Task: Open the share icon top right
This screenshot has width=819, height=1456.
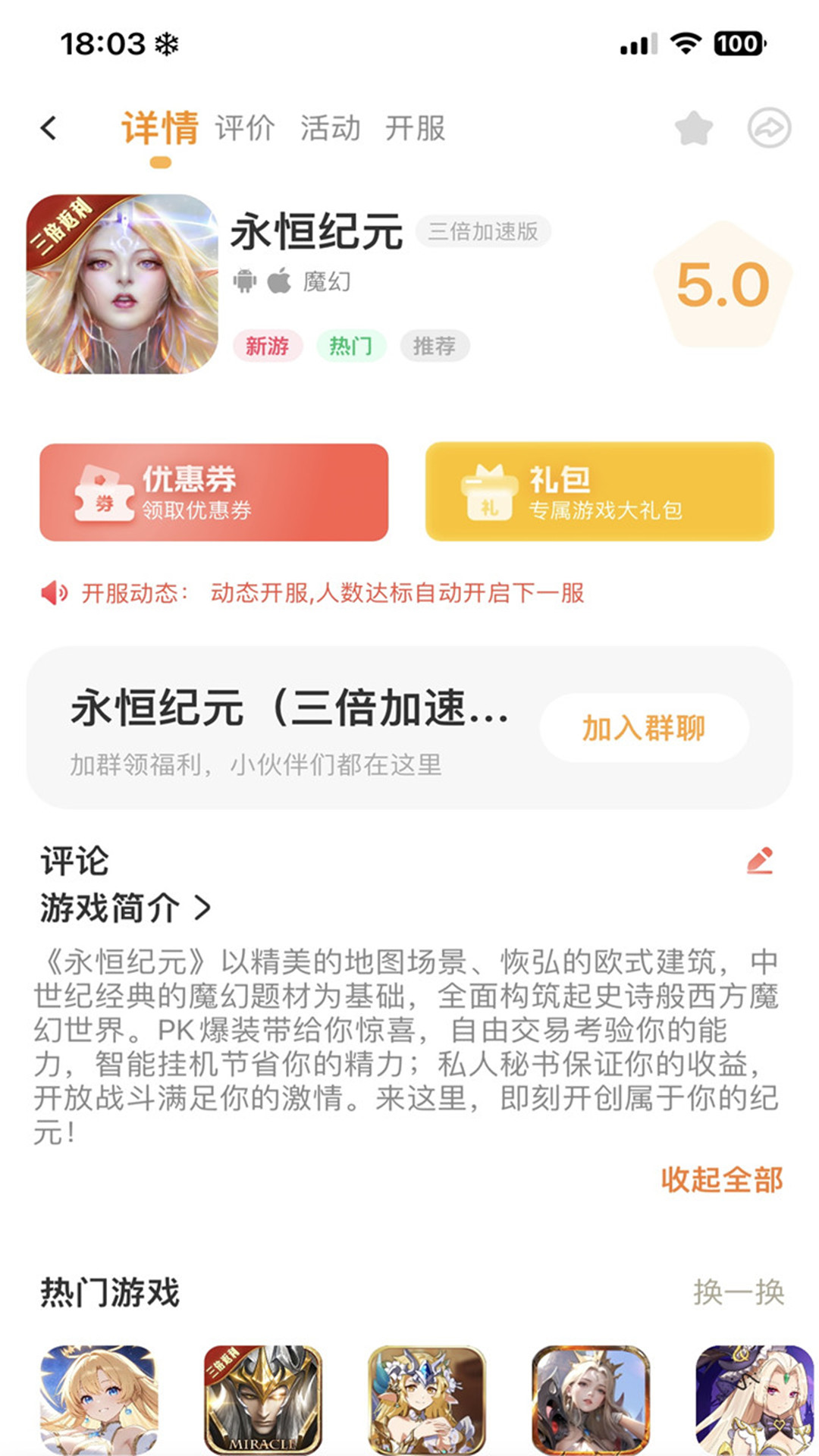Action: [x=767, y=129]
